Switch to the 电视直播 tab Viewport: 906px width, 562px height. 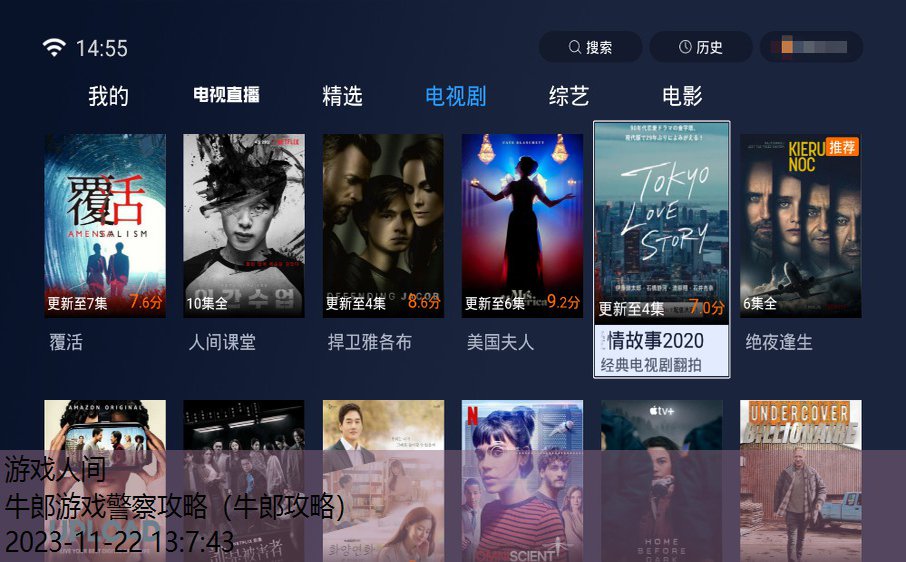click(x=226, y=96)
